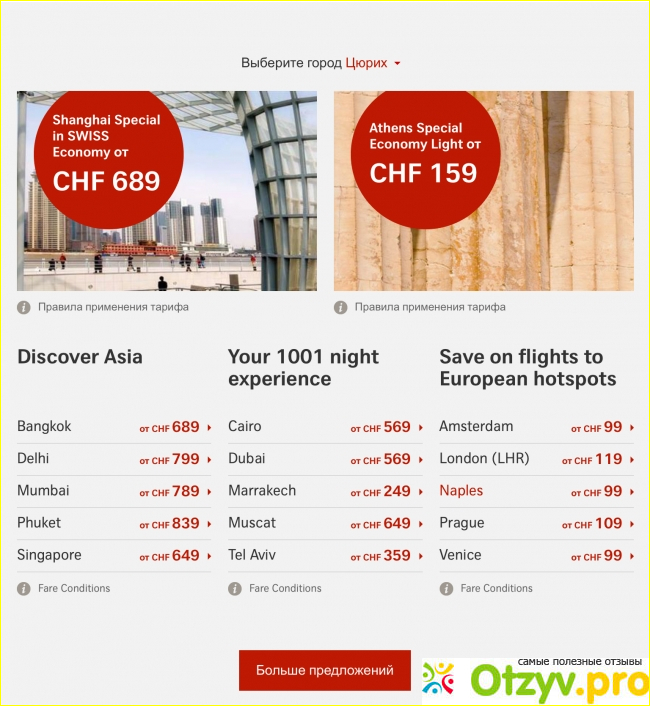Tap the Больше предложений button
This screenshot has width=650, height=706.
tap(325, 670)
